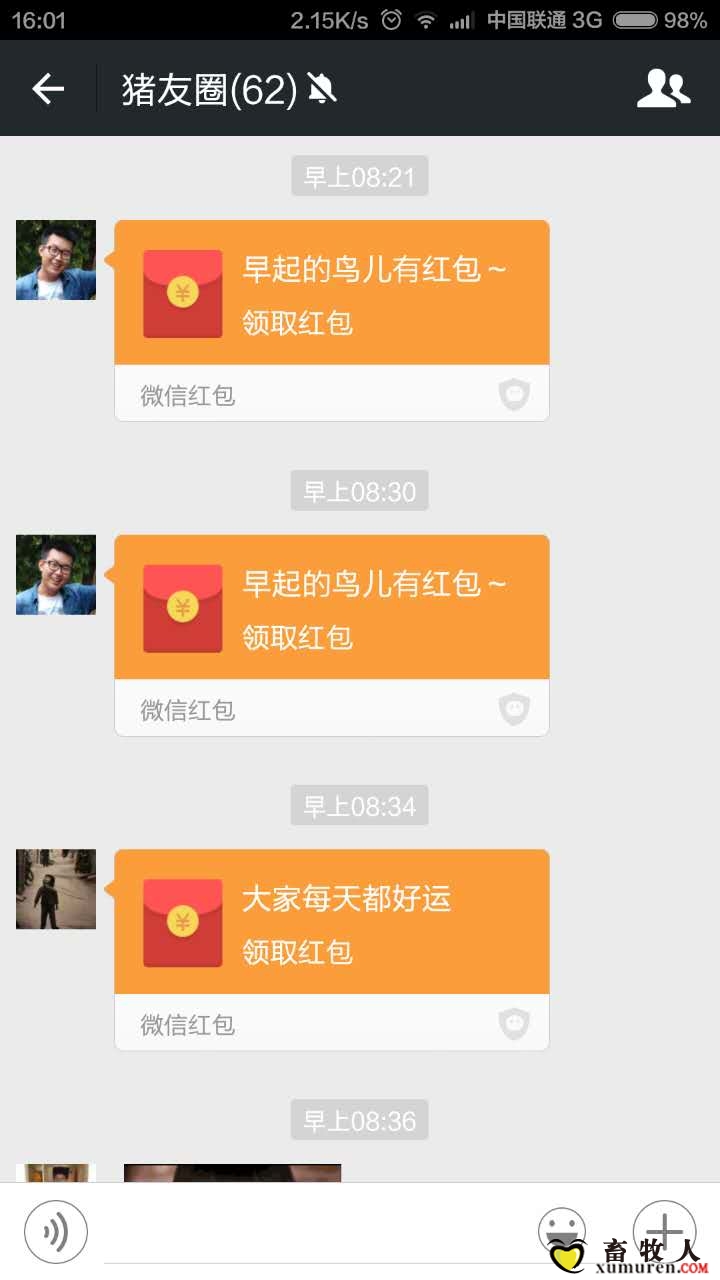Viewport: 720px width, 1280px height.
Task: Open group members info
Action: (663, 89)
